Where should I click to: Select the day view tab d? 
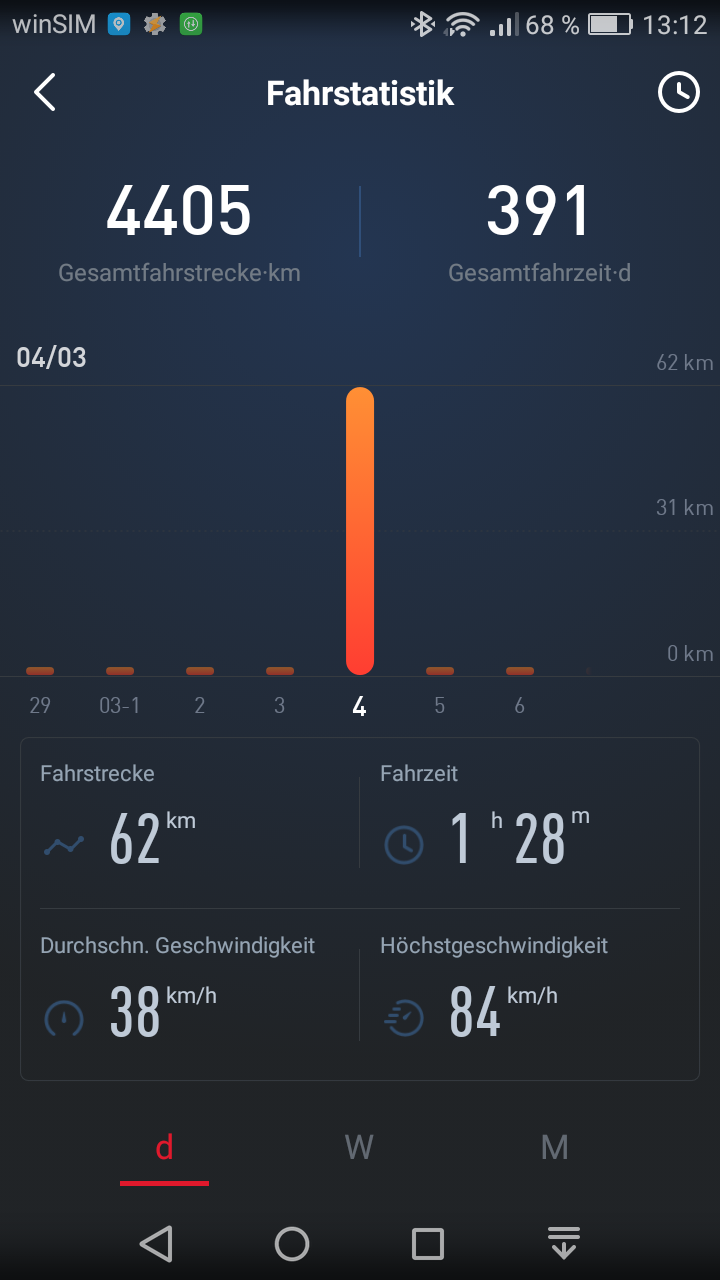coord(164,1147)
